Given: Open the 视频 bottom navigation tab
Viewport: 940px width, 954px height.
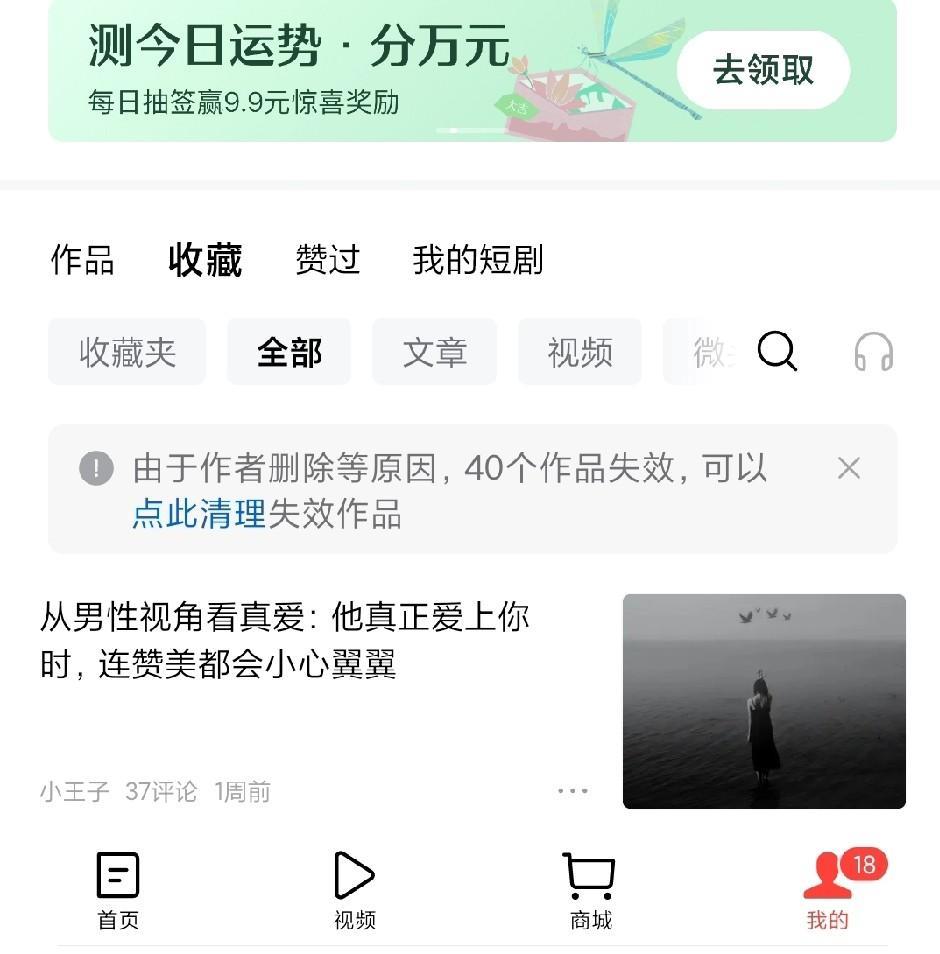Looking at the screenshot, I should (x=355, y=891).
